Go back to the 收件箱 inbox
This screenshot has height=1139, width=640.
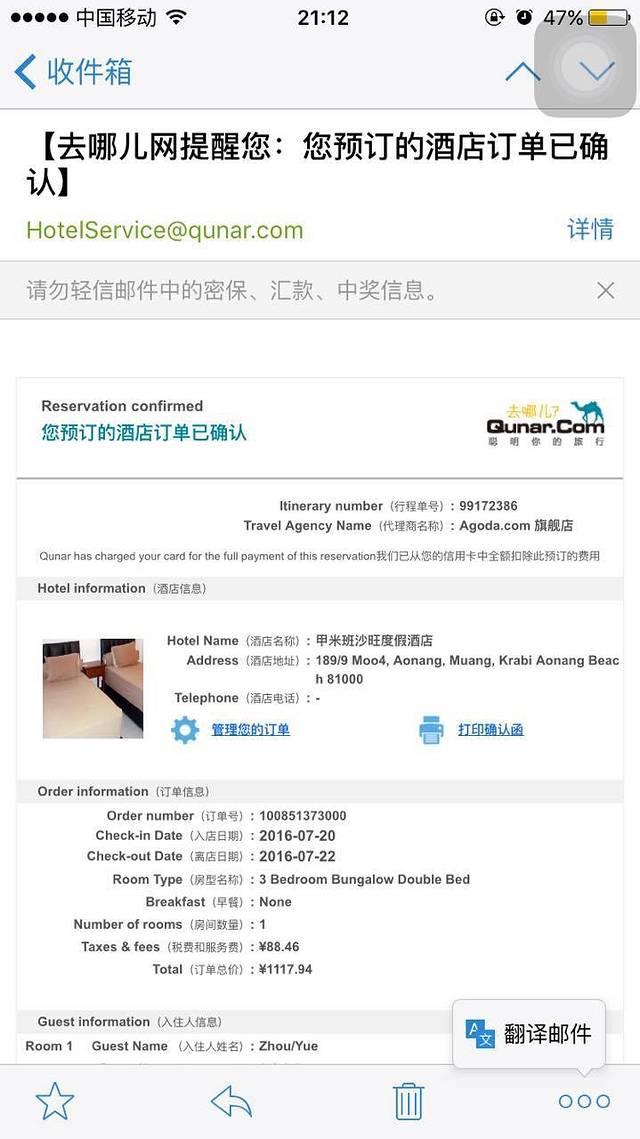click(x=73, y=72)
